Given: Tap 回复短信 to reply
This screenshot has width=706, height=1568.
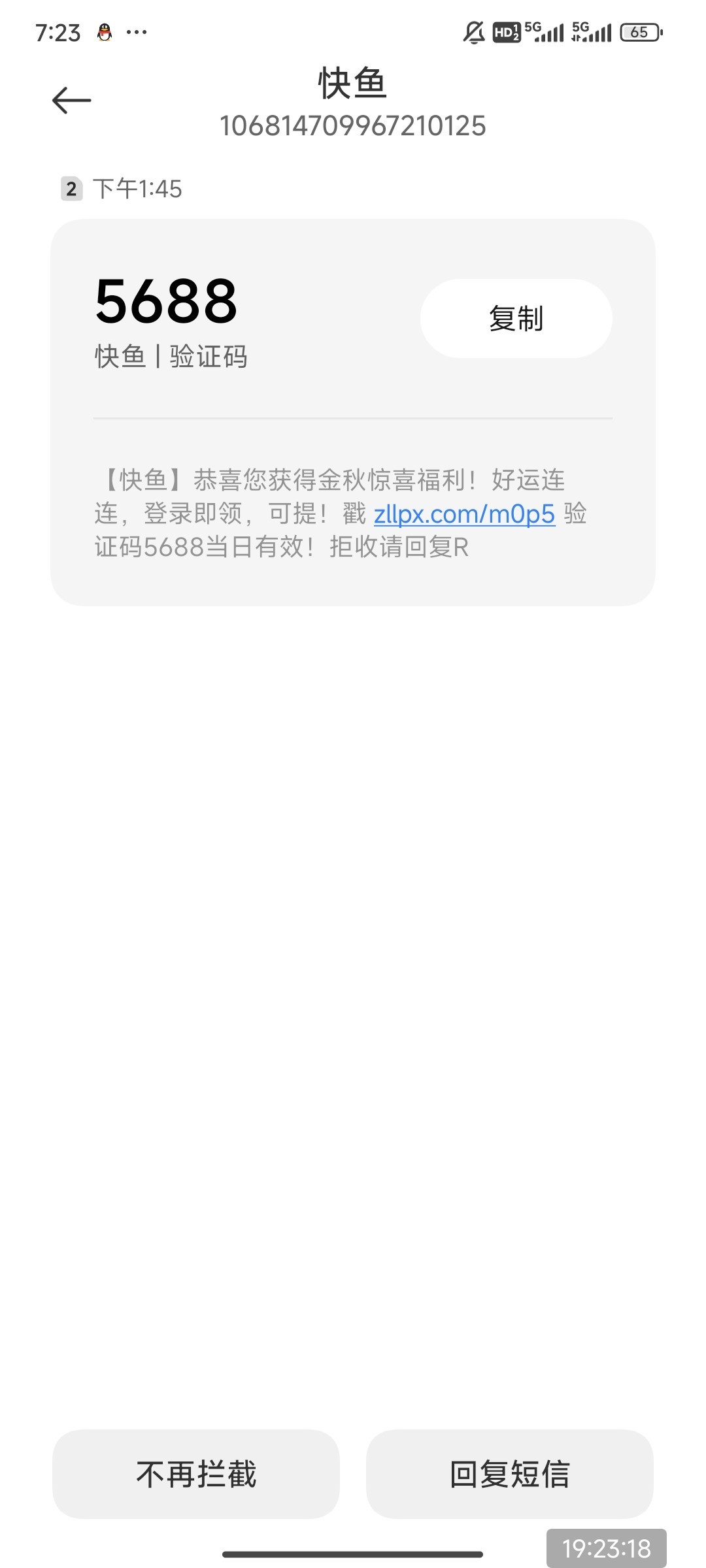Looking at the screenshot, I should 509,1474.
